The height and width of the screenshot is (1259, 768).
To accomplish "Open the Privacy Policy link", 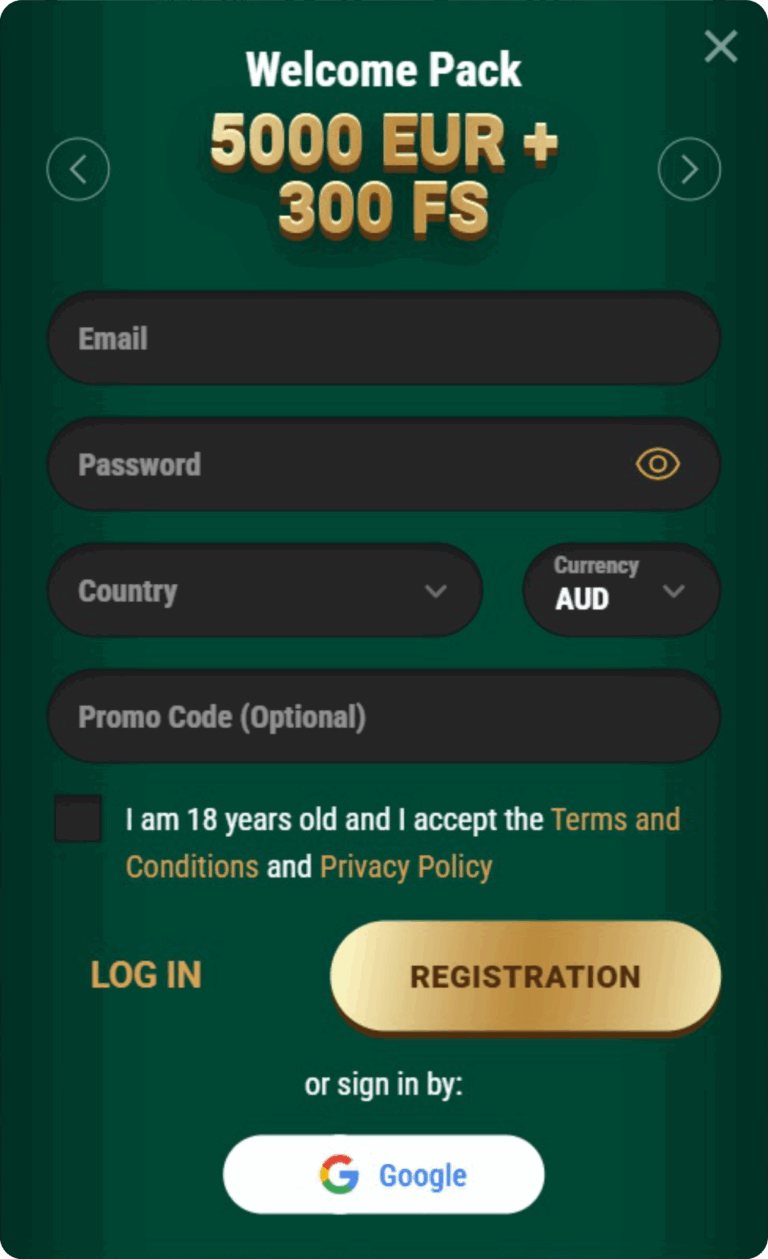I will click(x=405, y=867).
